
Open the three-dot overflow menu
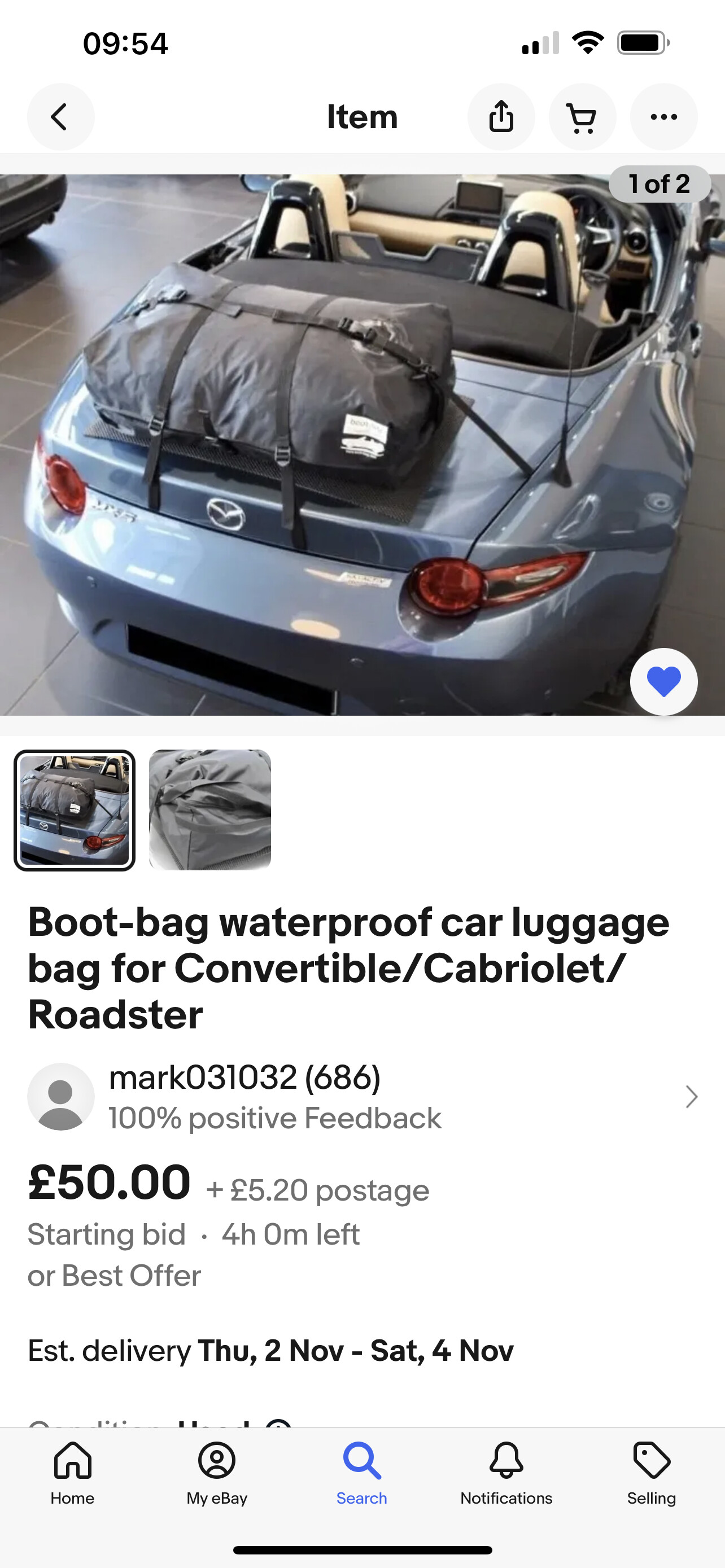pos(663,117)
